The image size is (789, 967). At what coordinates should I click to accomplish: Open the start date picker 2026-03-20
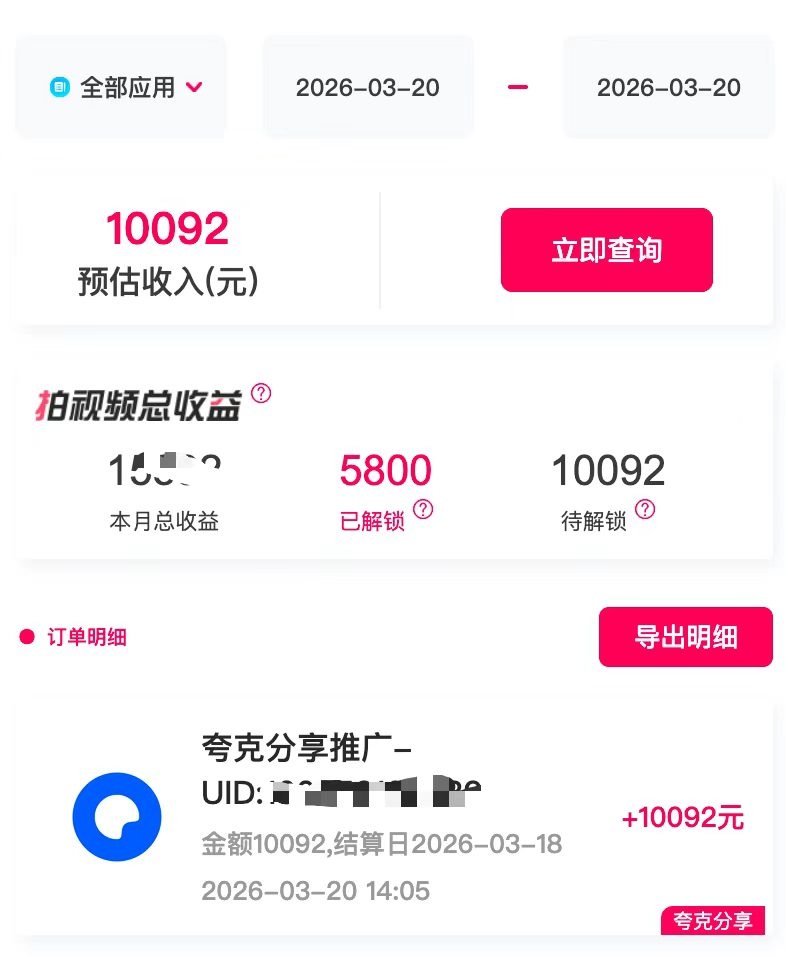[x=367, y=87]
